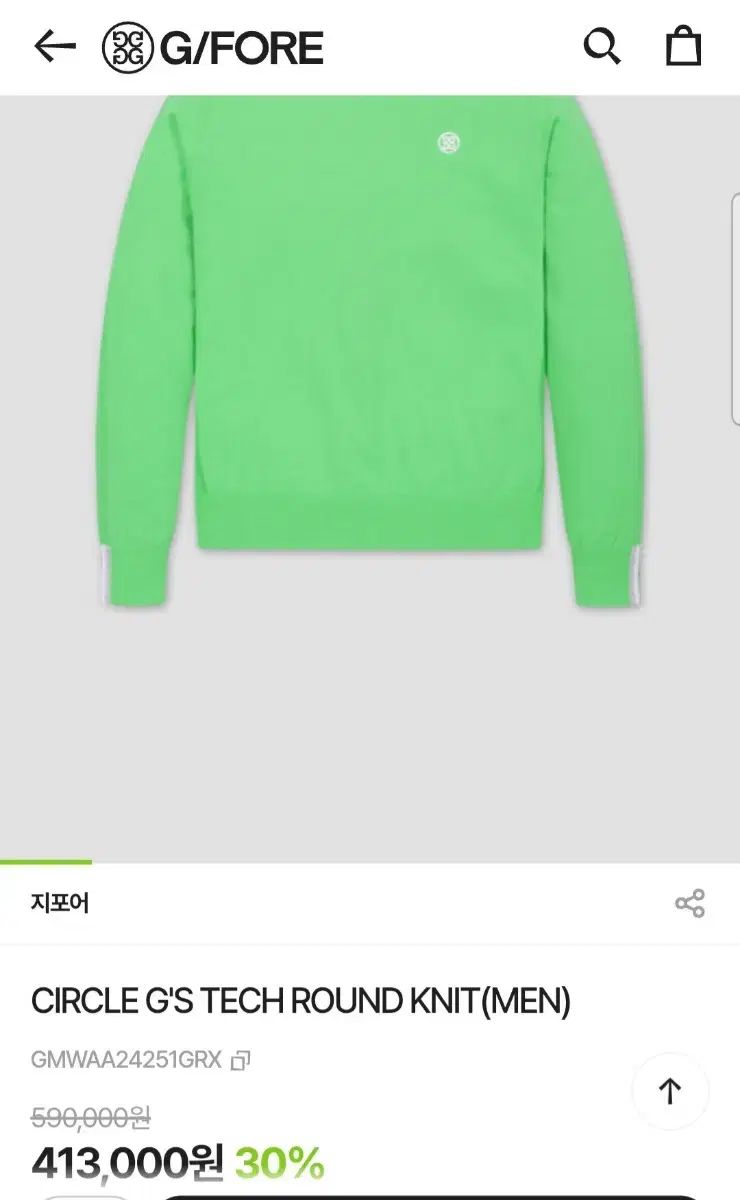Copy the product code GMWAA24251GRX
The width and height of the screenshot is (740, 1200).
(240, 1060)
